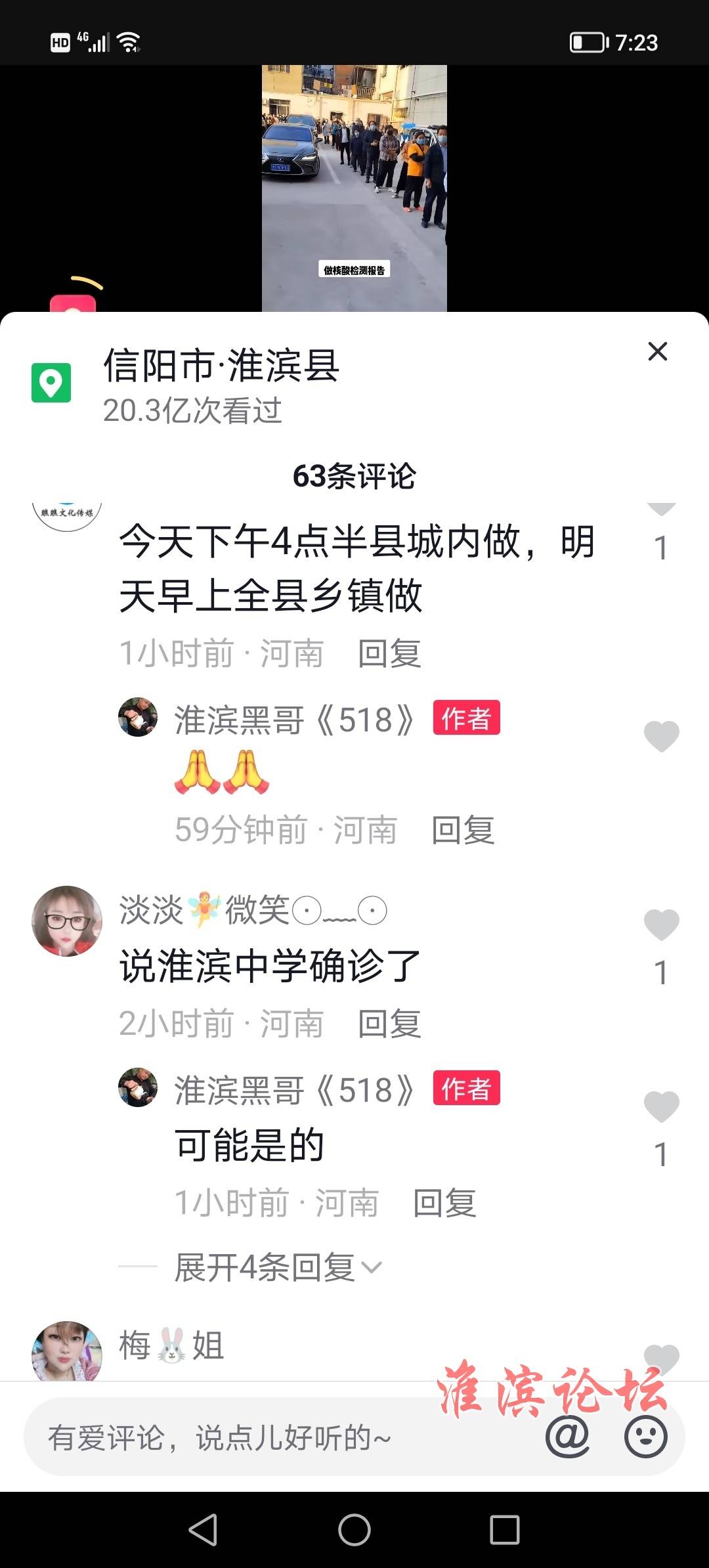The width and height of the screenshot is (709, 1568).
Task: Like the author's praying-hands reply
Action: (661, 736)
